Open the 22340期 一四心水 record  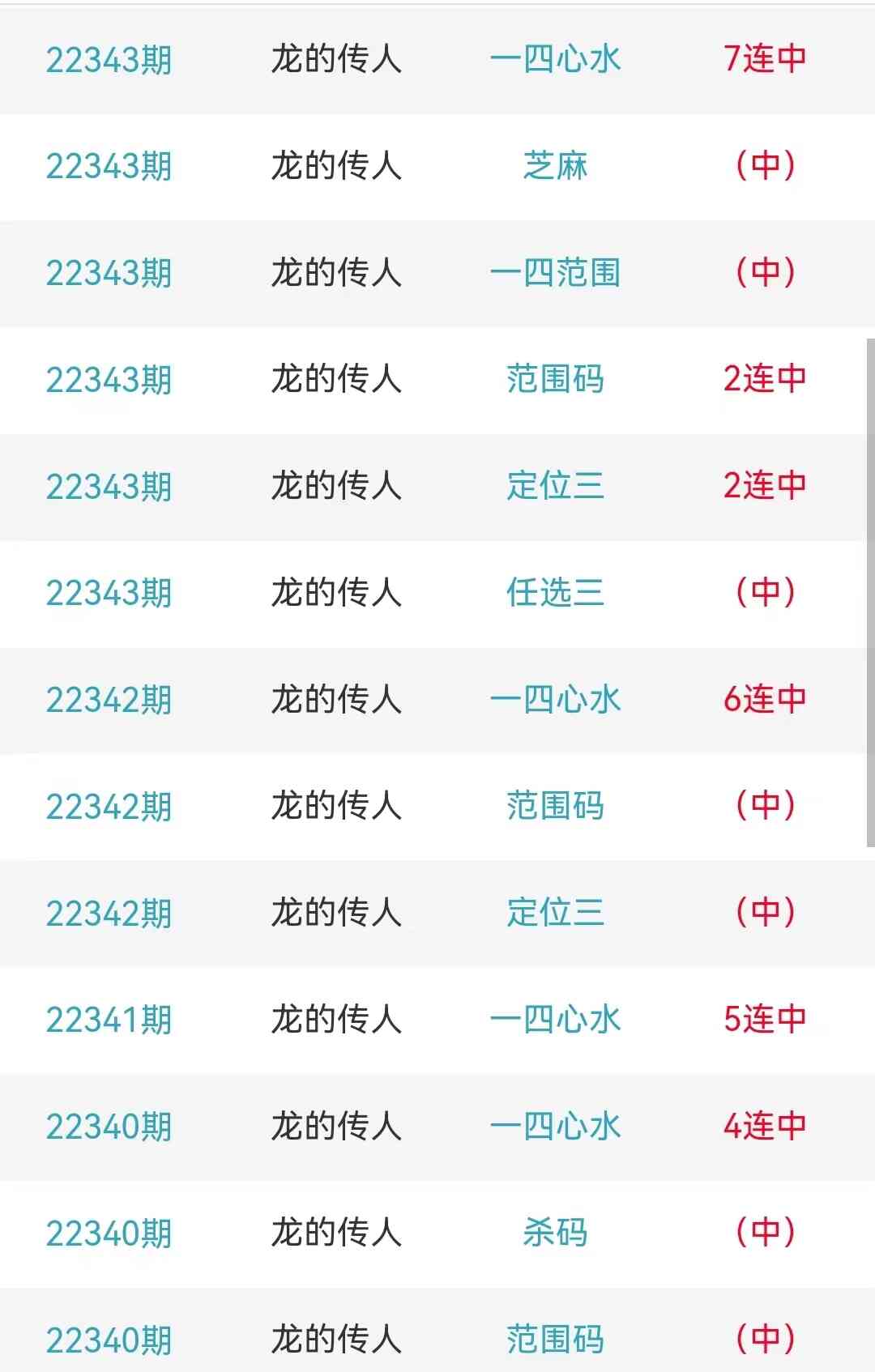[x=555, y=1127]
